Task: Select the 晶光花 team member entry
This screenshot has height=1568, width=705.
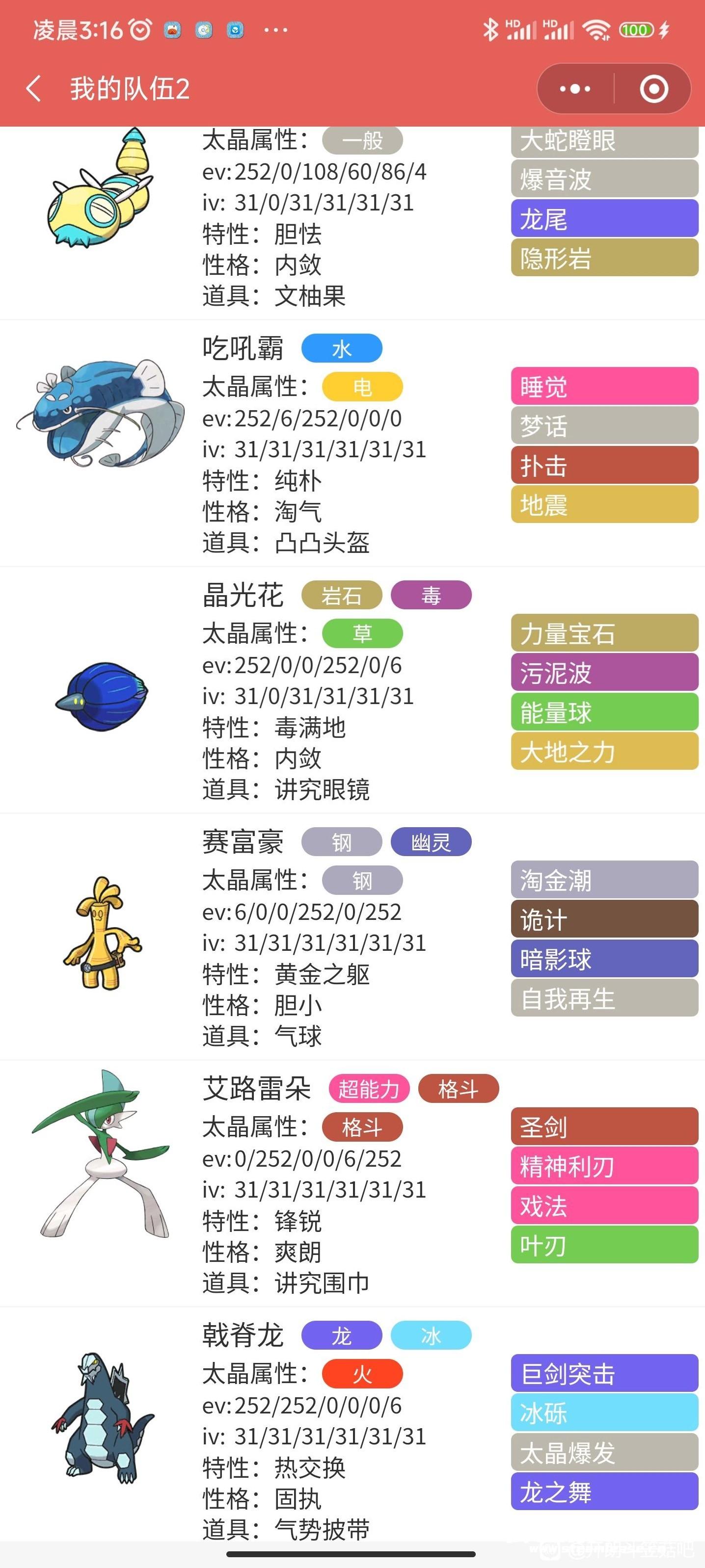Action: point(243,595)
